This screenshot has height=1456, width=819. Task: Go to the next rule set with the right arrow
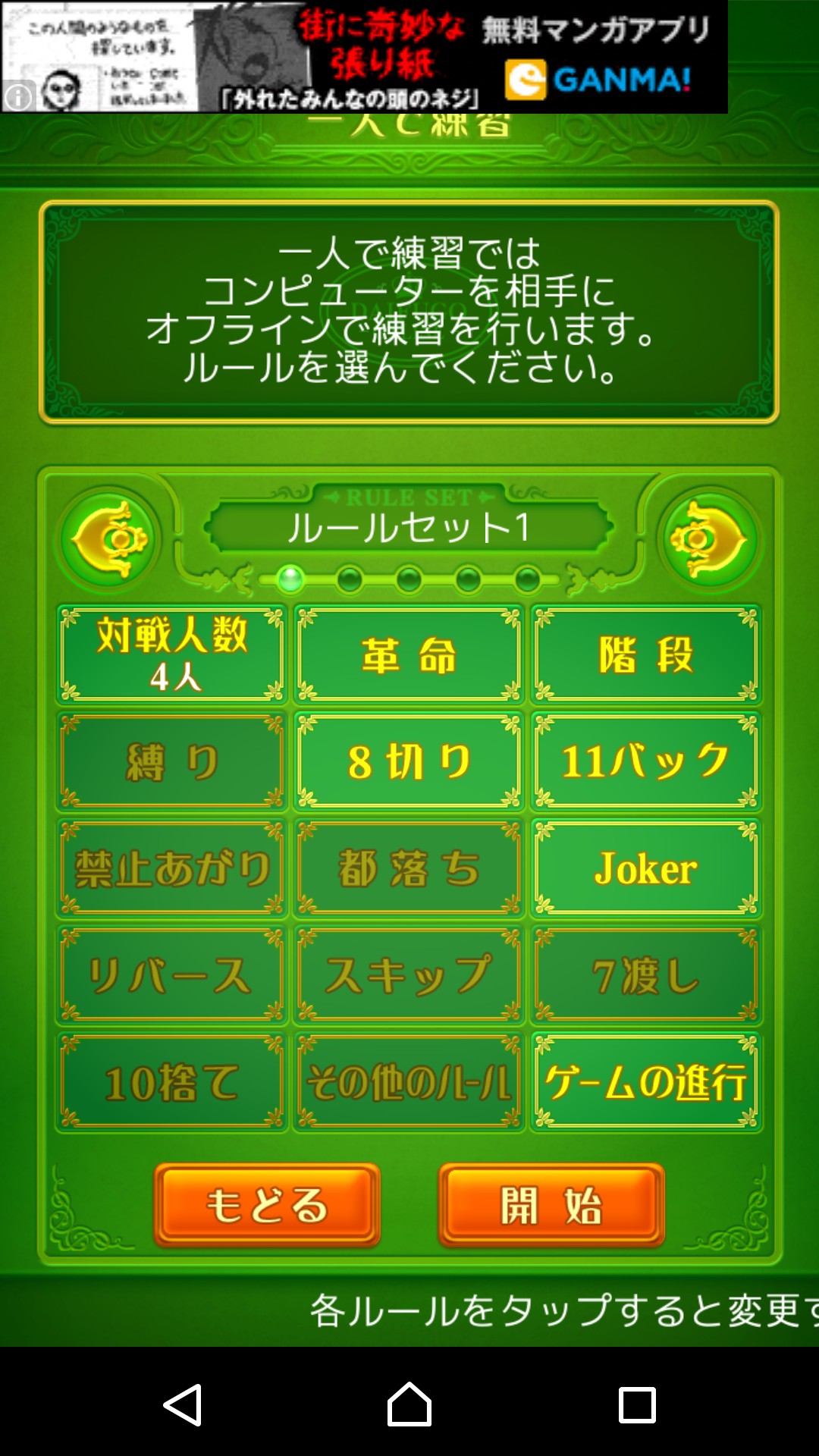coord(708,540)
